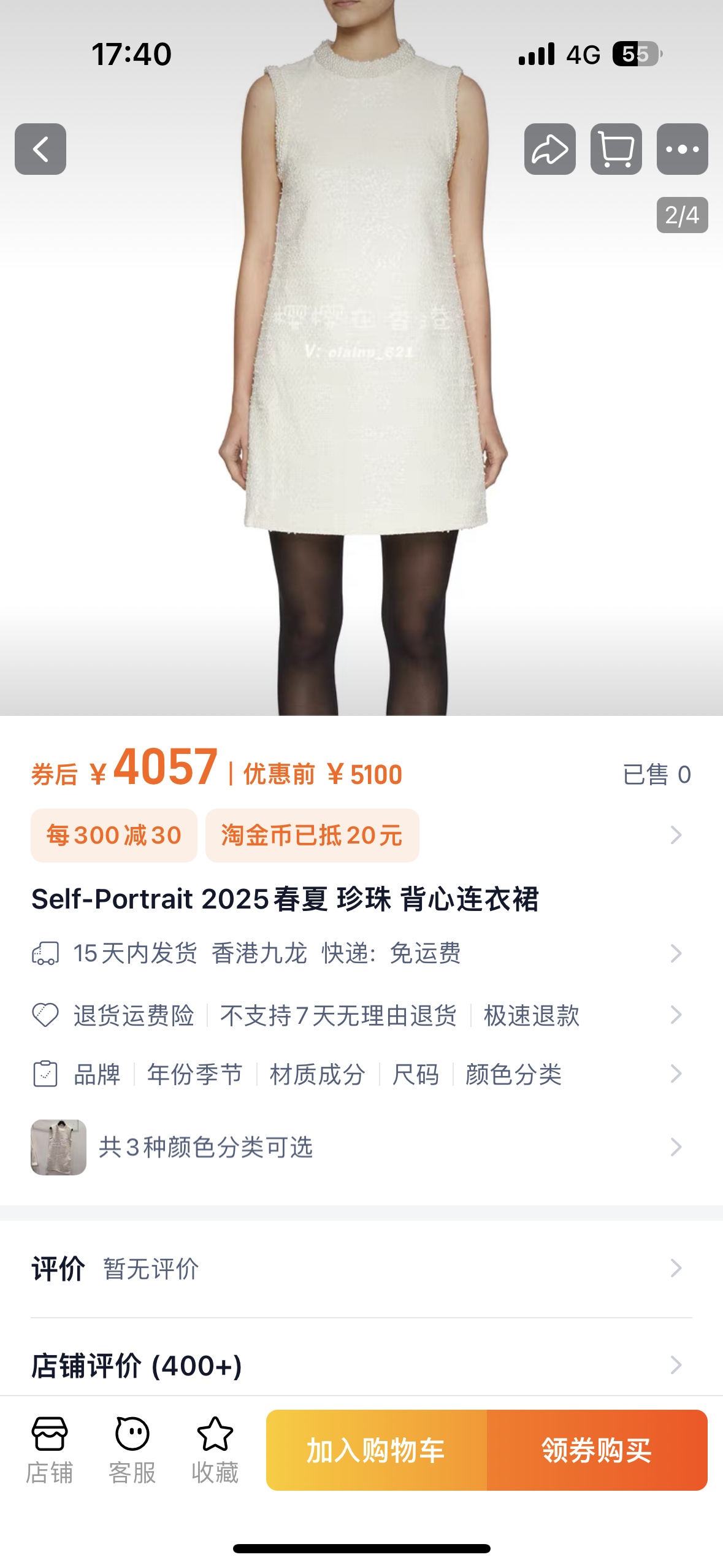Open 店铺评价 (400+) store reviews

[x=356, y=1366]
